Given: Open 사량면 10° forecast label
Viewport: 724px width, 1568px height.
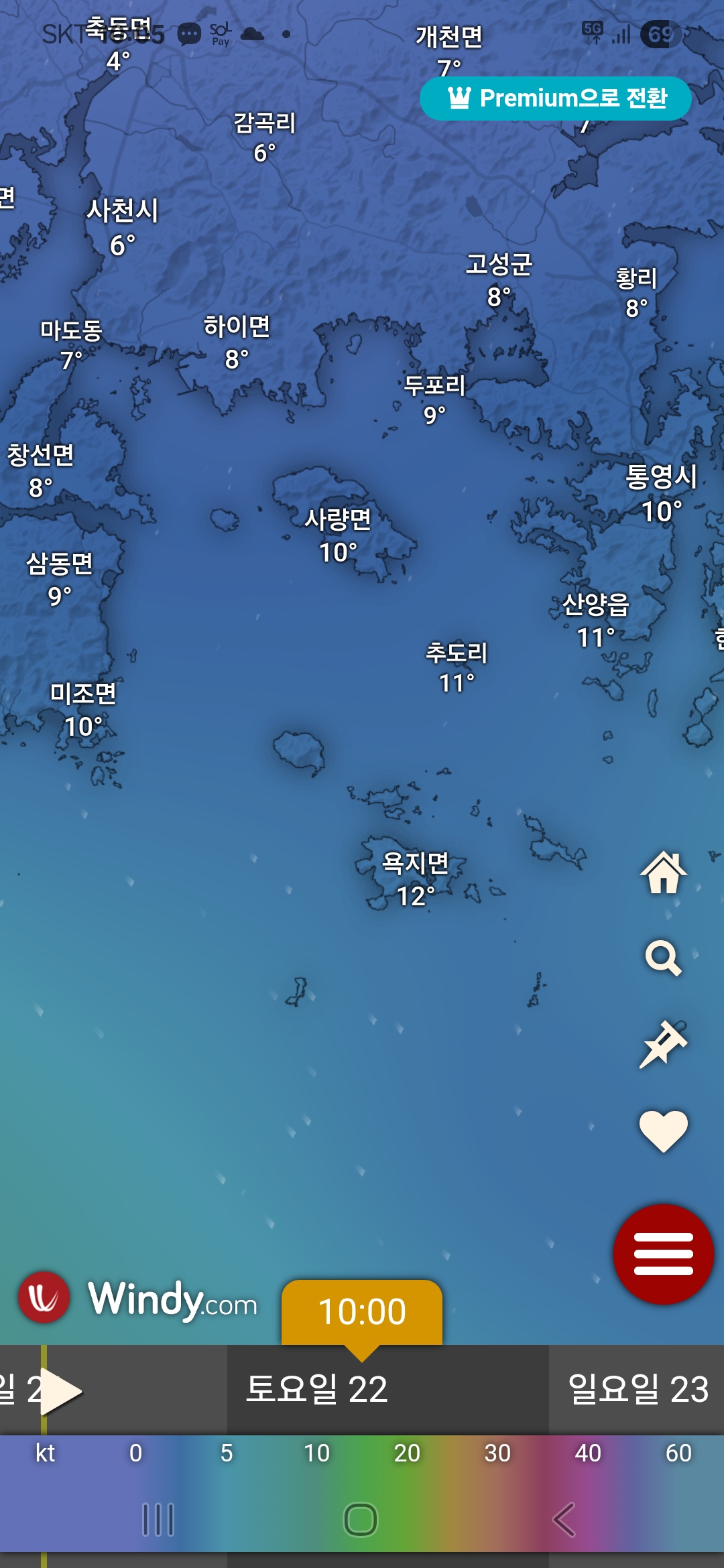Looking at the screenshot, I should pyautogui.click(x=338, y=535).
